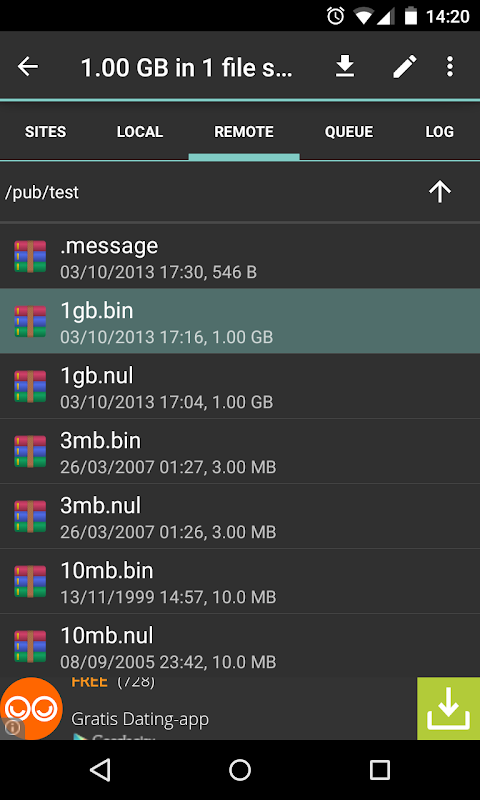Tap the 1gb.bin file row
The height and width of the screenshot is (800, 480).
tap(240, 321)
